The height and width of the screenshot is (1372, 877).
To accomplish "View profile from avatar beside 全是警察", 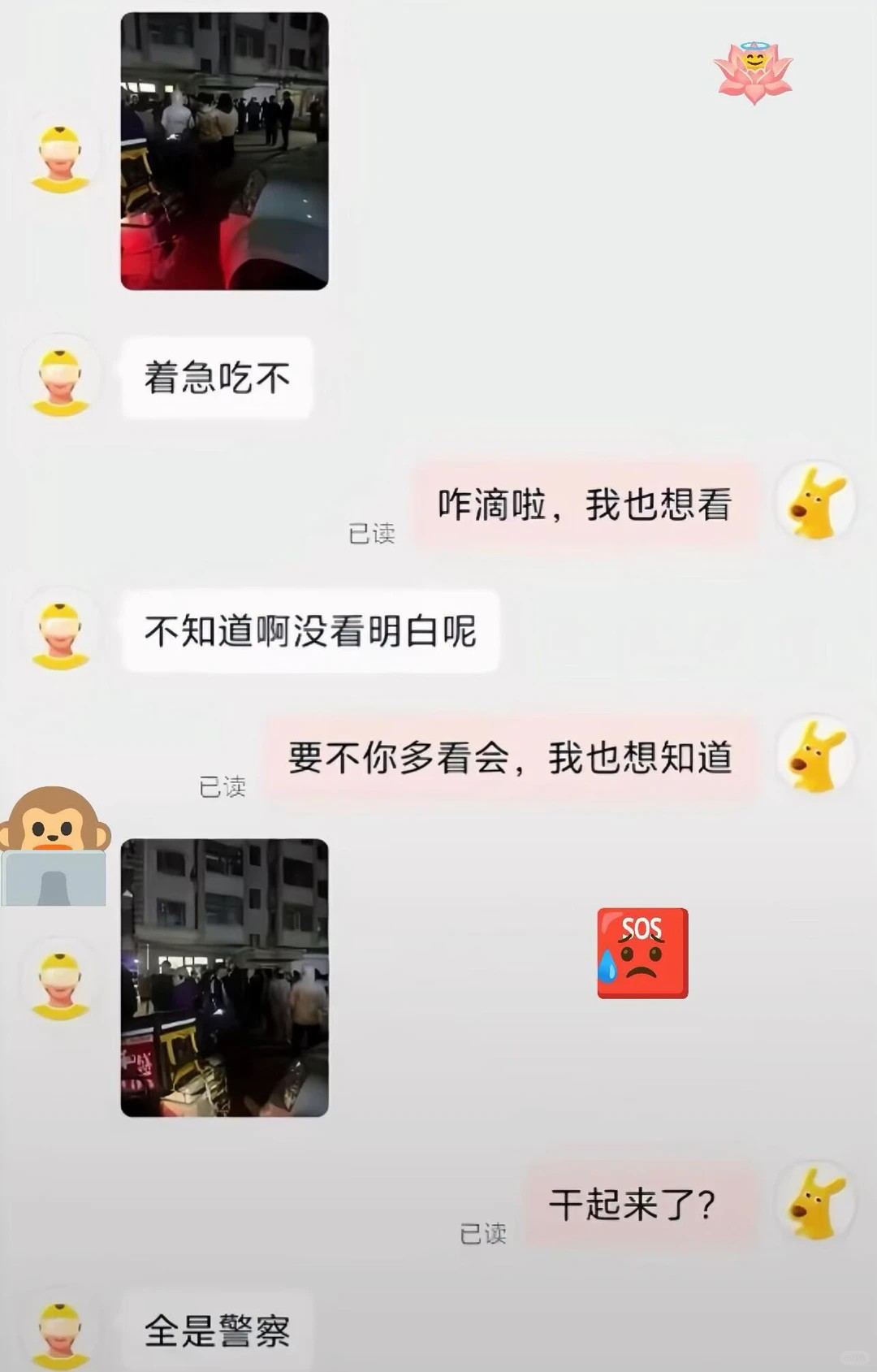I will [x=60, y=1333].
